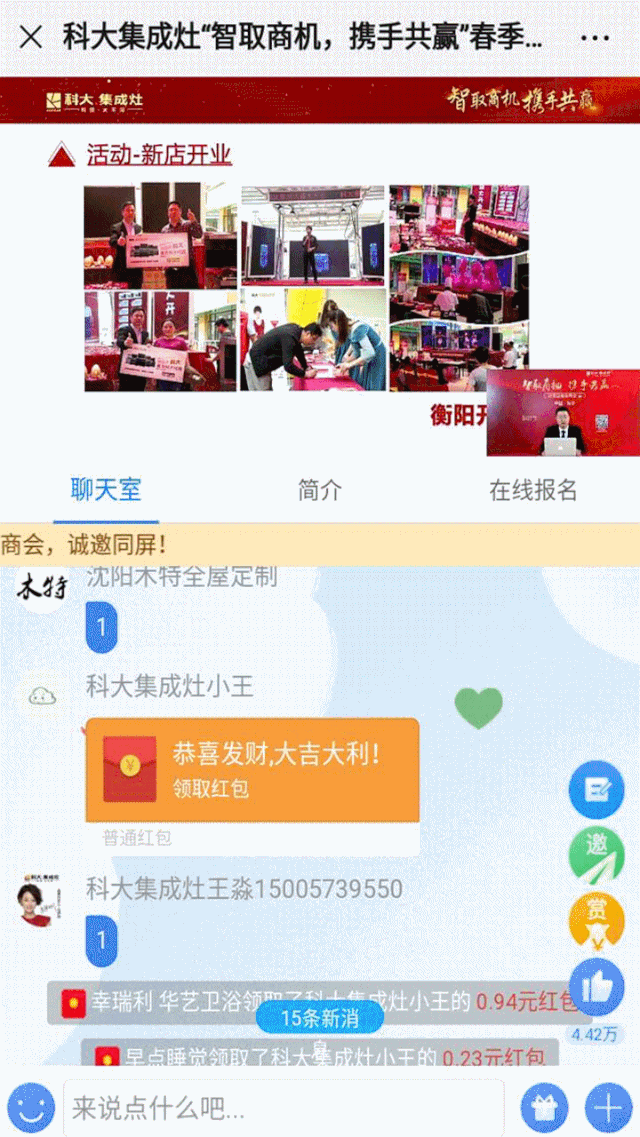Open the gift icon
The width and height of the screenshot is (640, 1137).
544,1107
